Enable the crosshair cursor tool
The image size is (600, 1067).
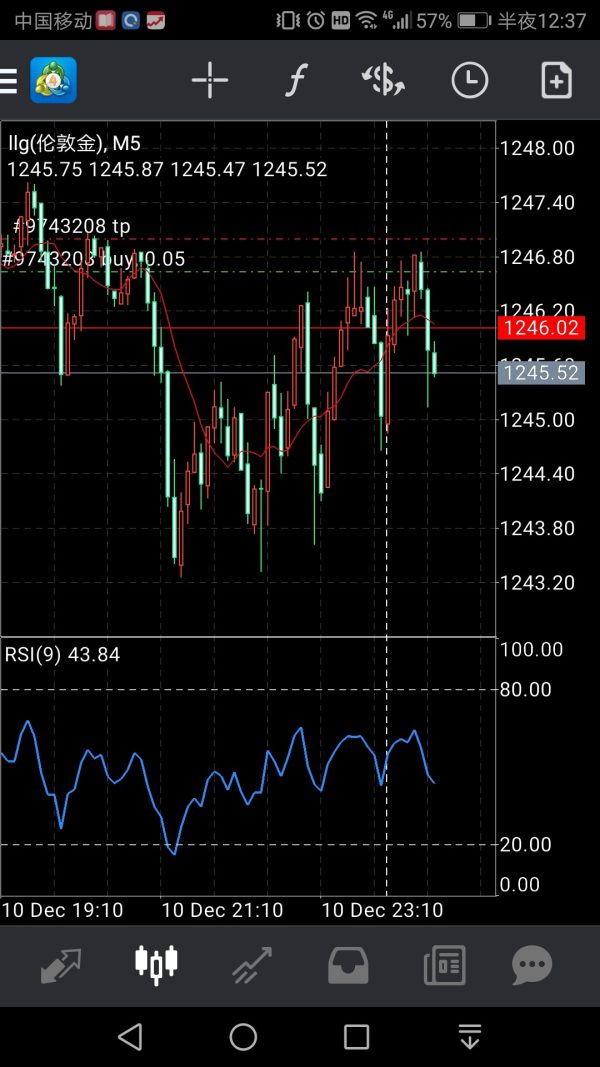210,80
